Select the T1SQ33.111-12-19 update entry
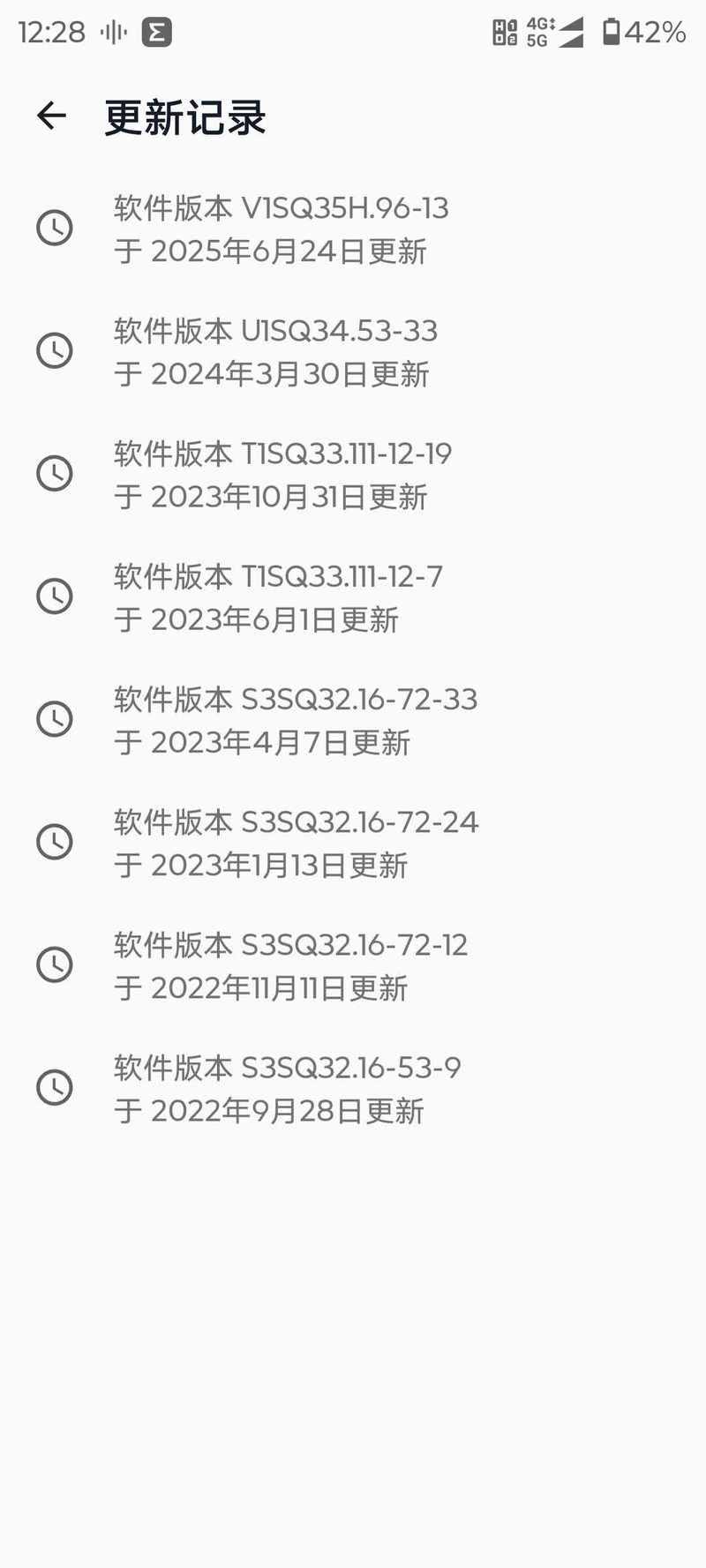 [x=353, y=474]
